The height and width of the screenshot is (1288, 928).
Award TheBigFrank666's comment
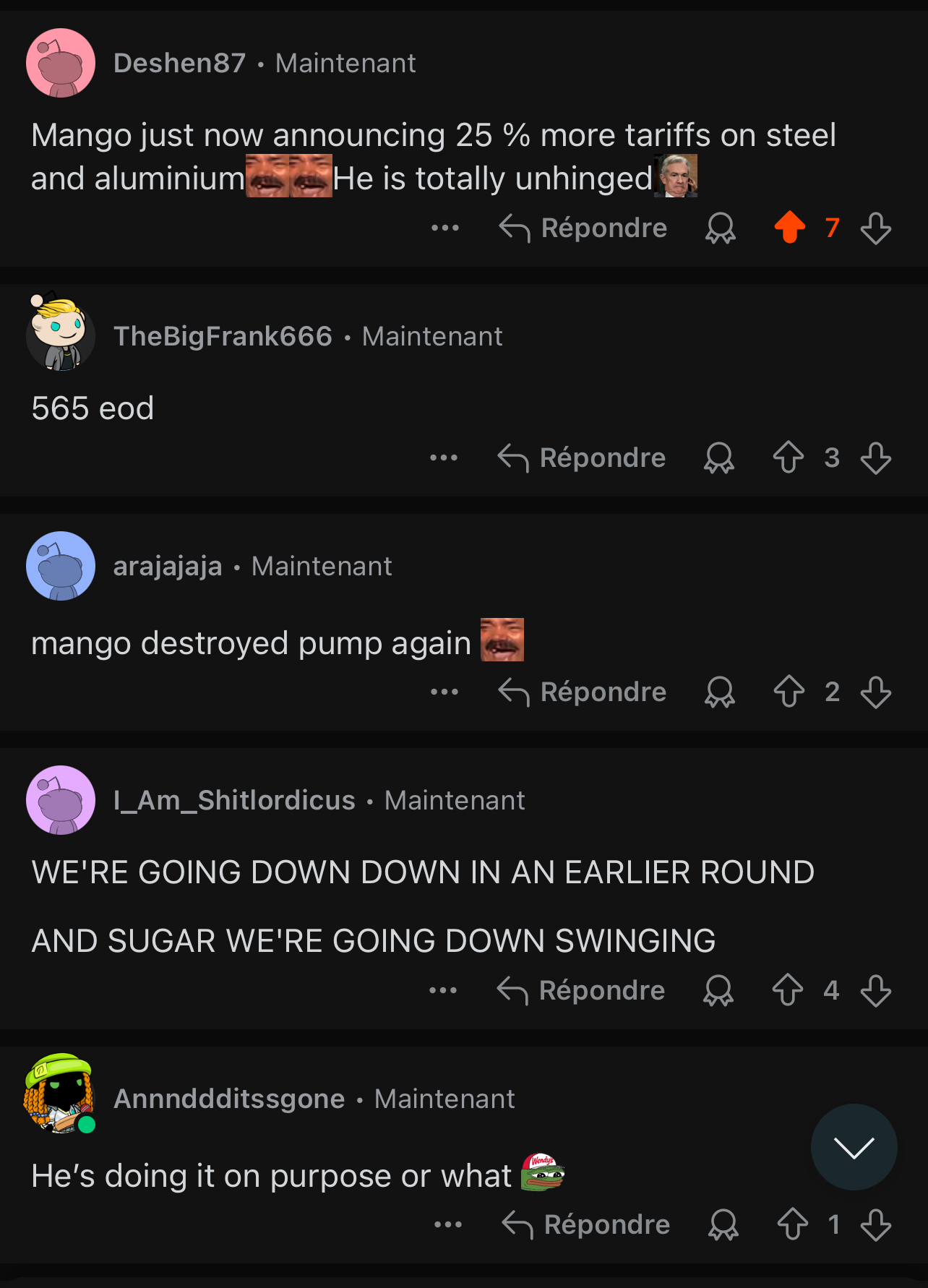(x=718, y=458)
